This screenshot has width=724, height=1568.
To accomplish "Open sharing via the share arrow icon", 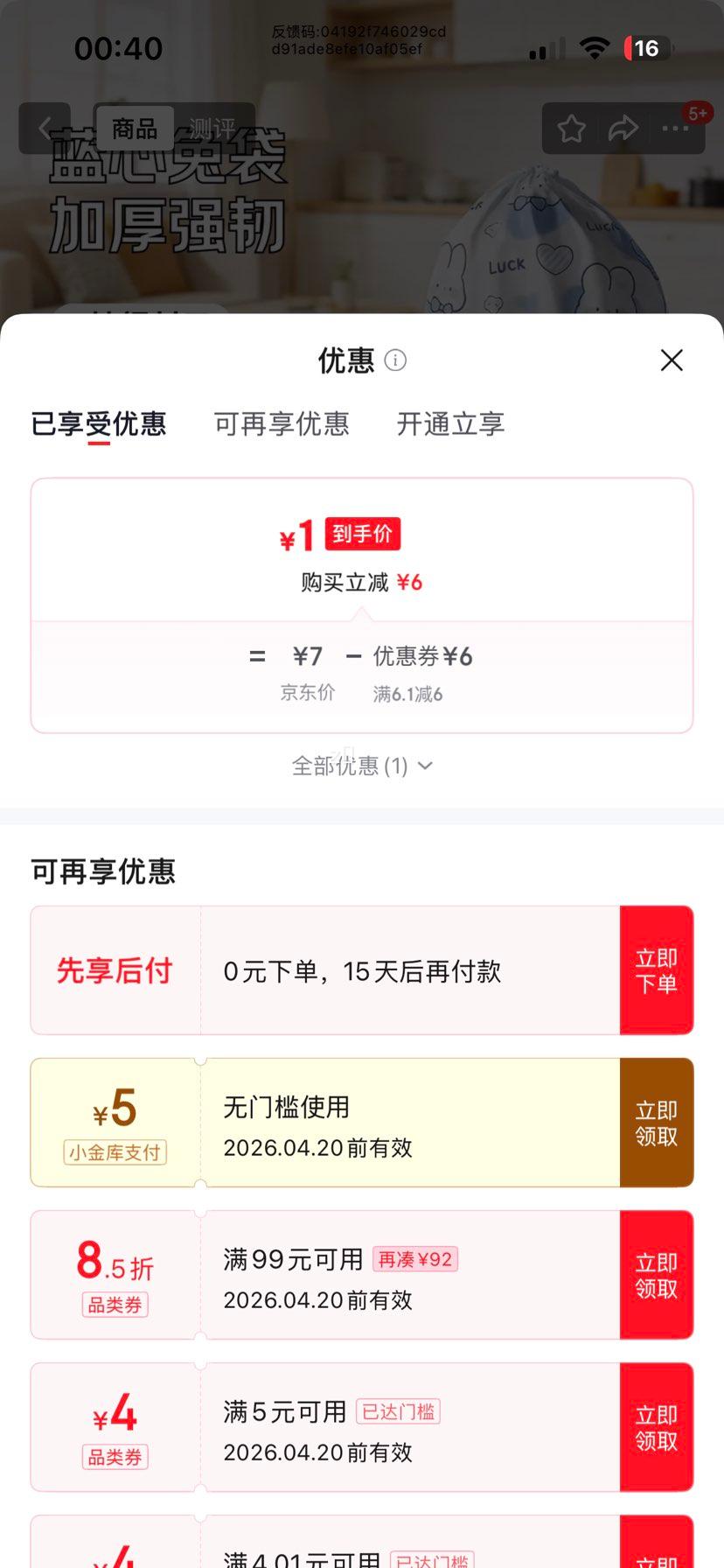I will click(x=623, y=128).
